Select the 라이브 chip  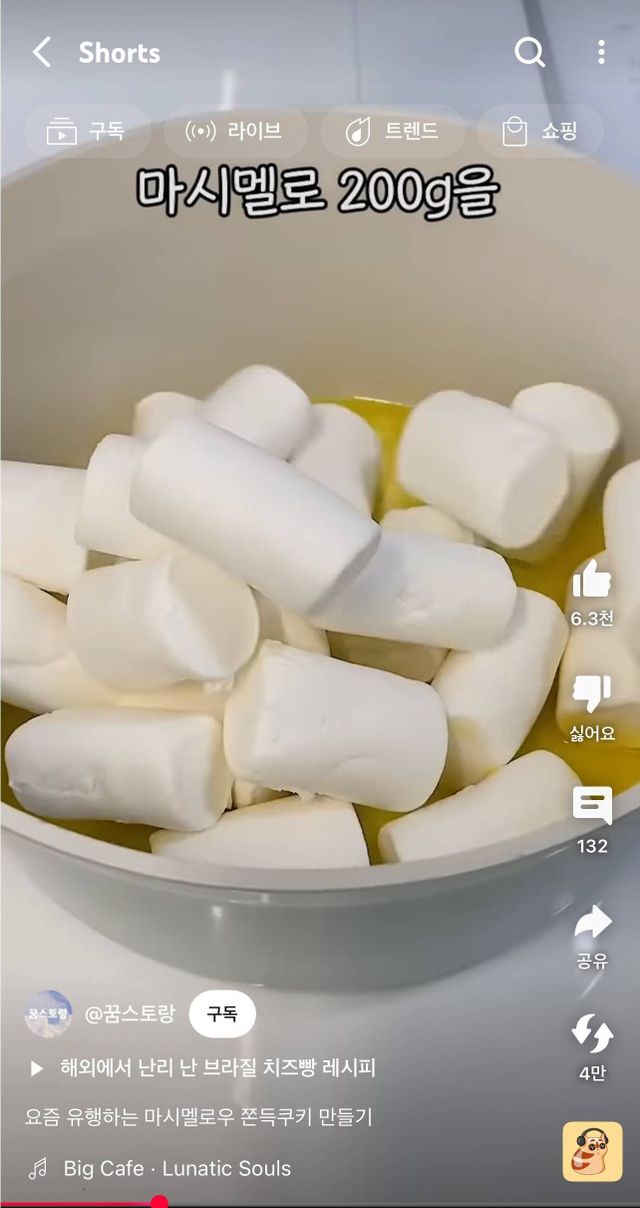click(x=234, y=131)
